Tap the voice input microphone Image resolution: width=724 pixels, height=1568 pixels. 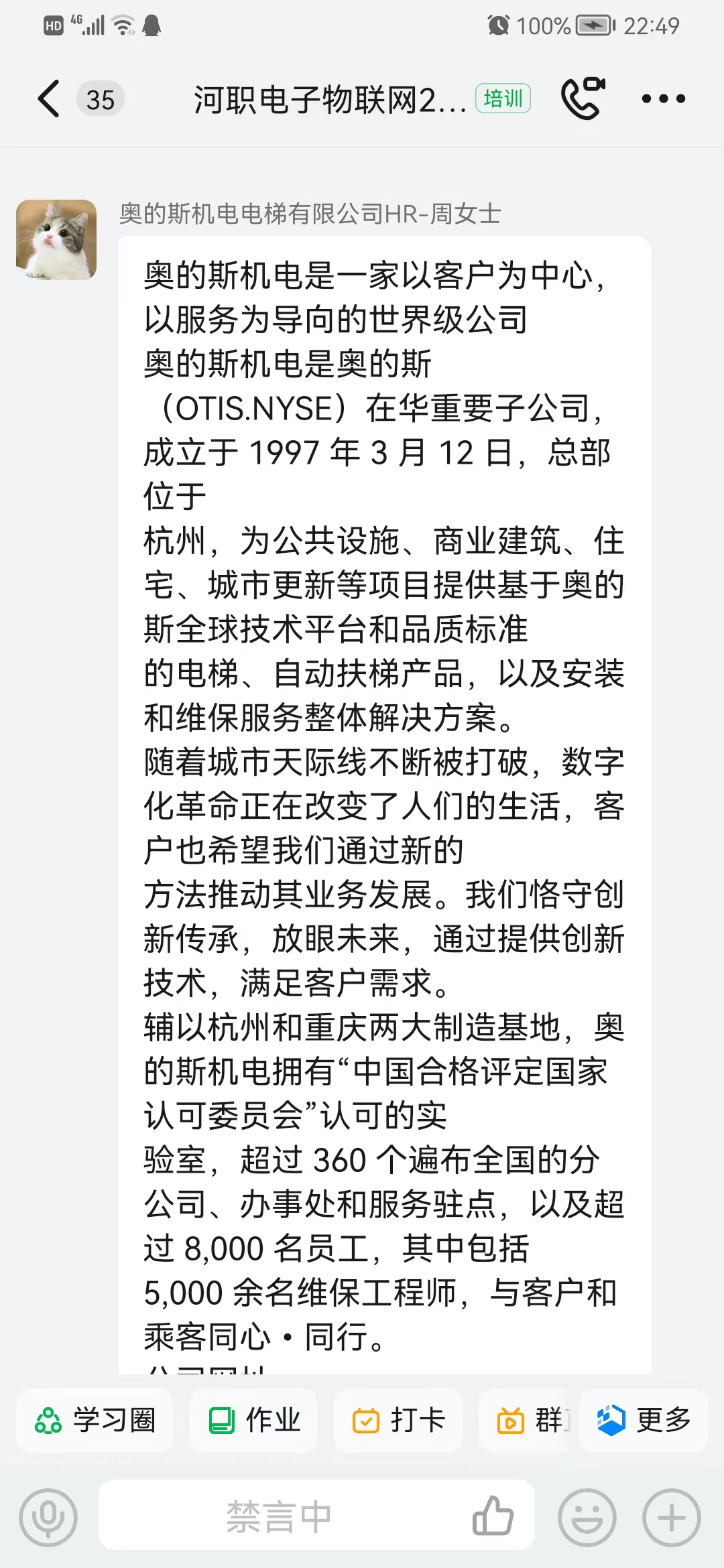click(48, 1518)
